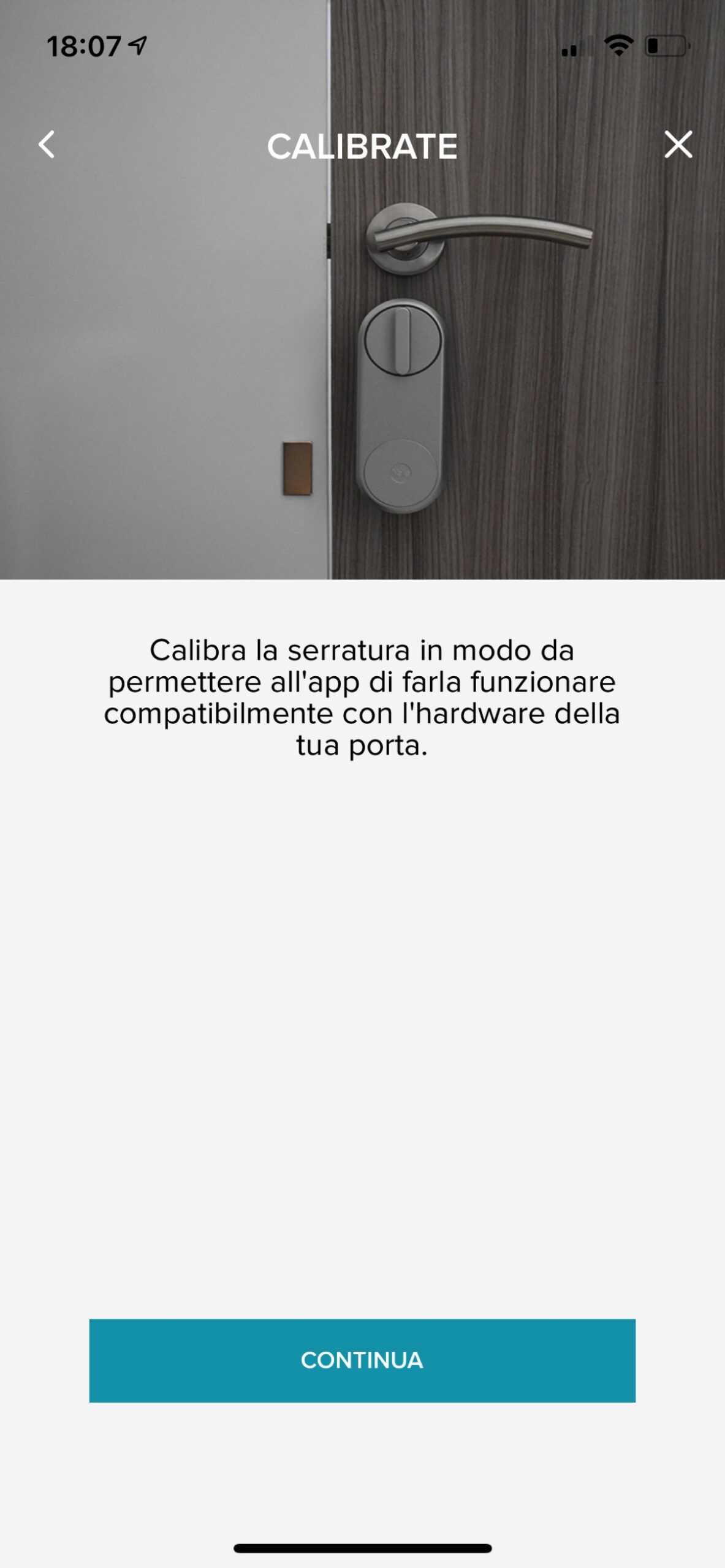Go back from the Calibrate screen
This screenshot has width=725, height=1568.
[47, 145]
